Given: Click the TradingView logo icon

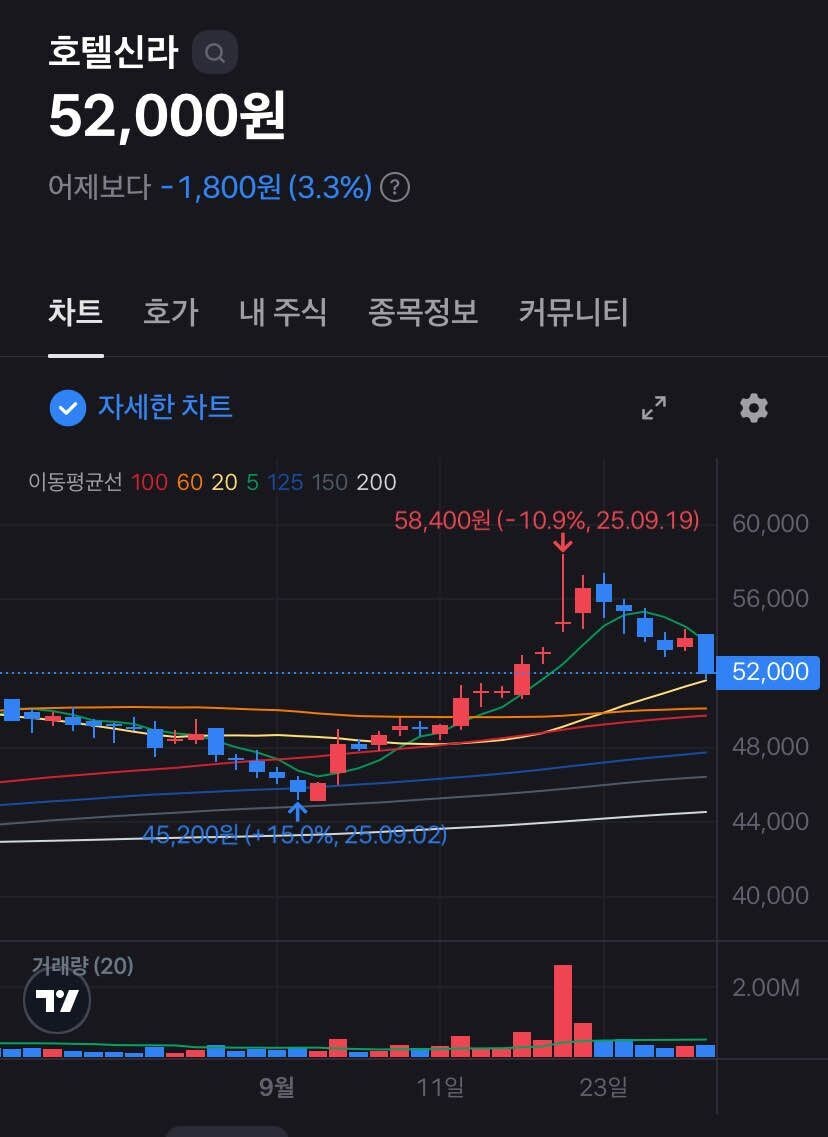Looking at the screenshot, I should coord(56,999).
